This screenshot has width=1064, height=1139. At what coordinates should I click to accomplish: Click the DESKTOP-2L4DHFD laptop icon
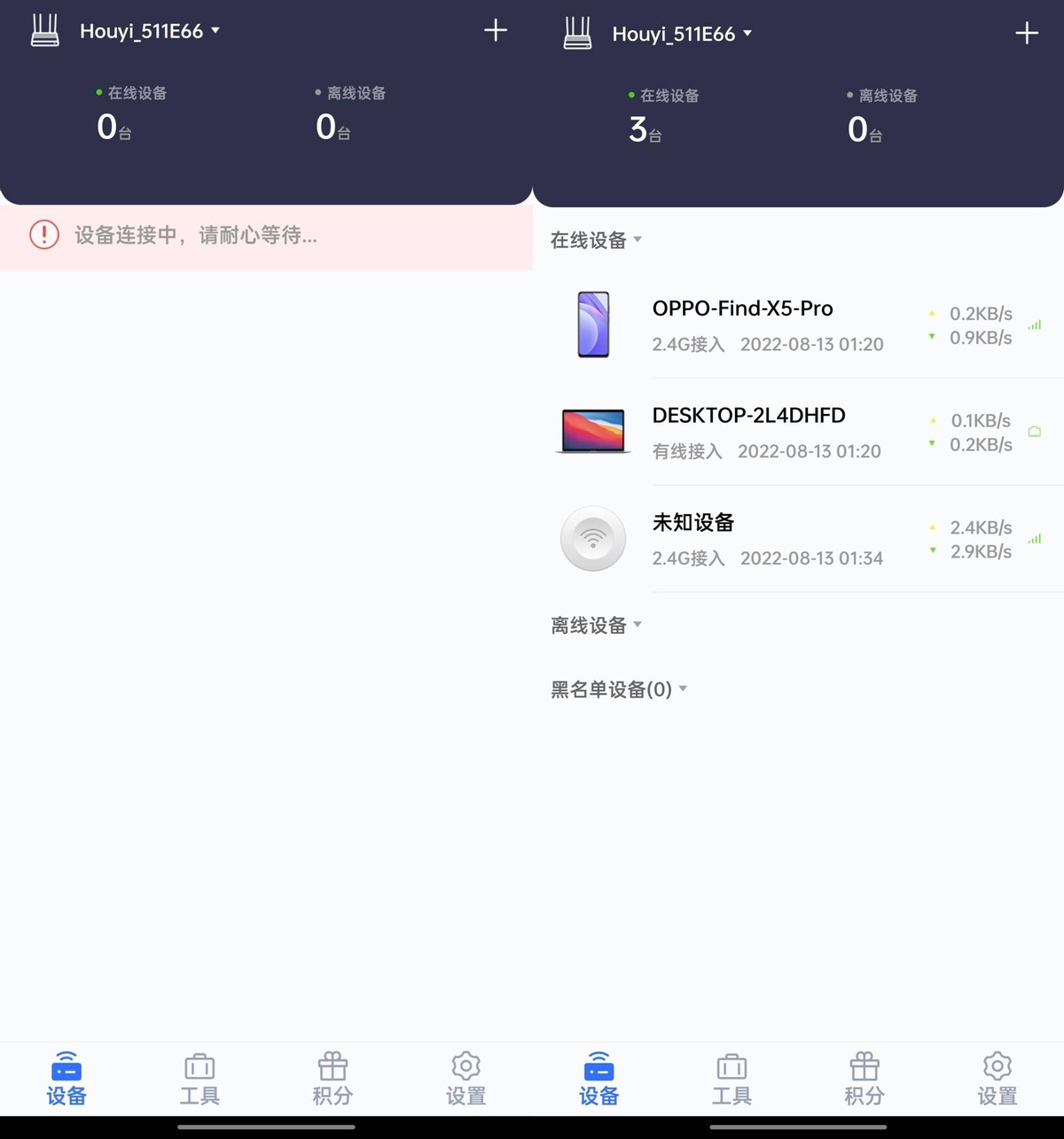pos(592,432)
